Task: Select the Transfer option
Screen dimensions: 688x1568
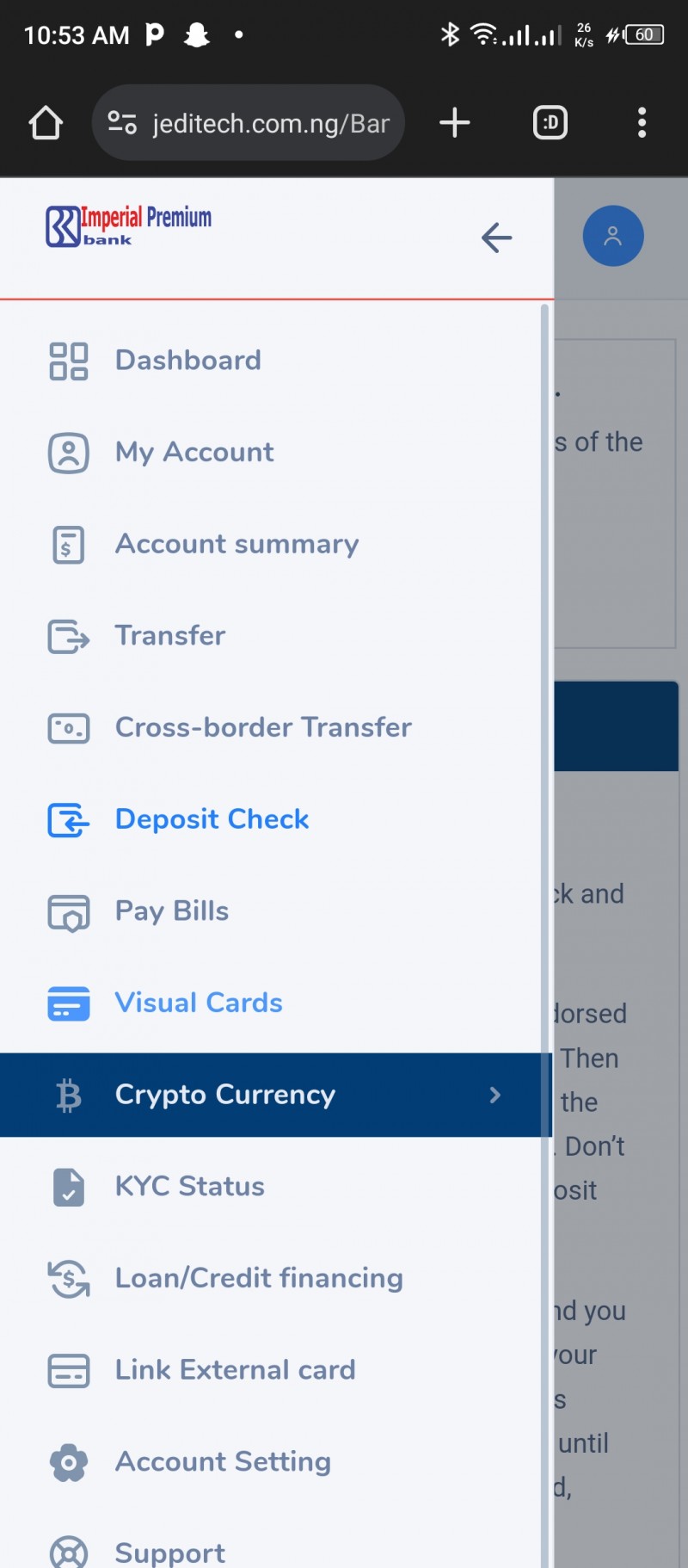Action: [170, 636]
